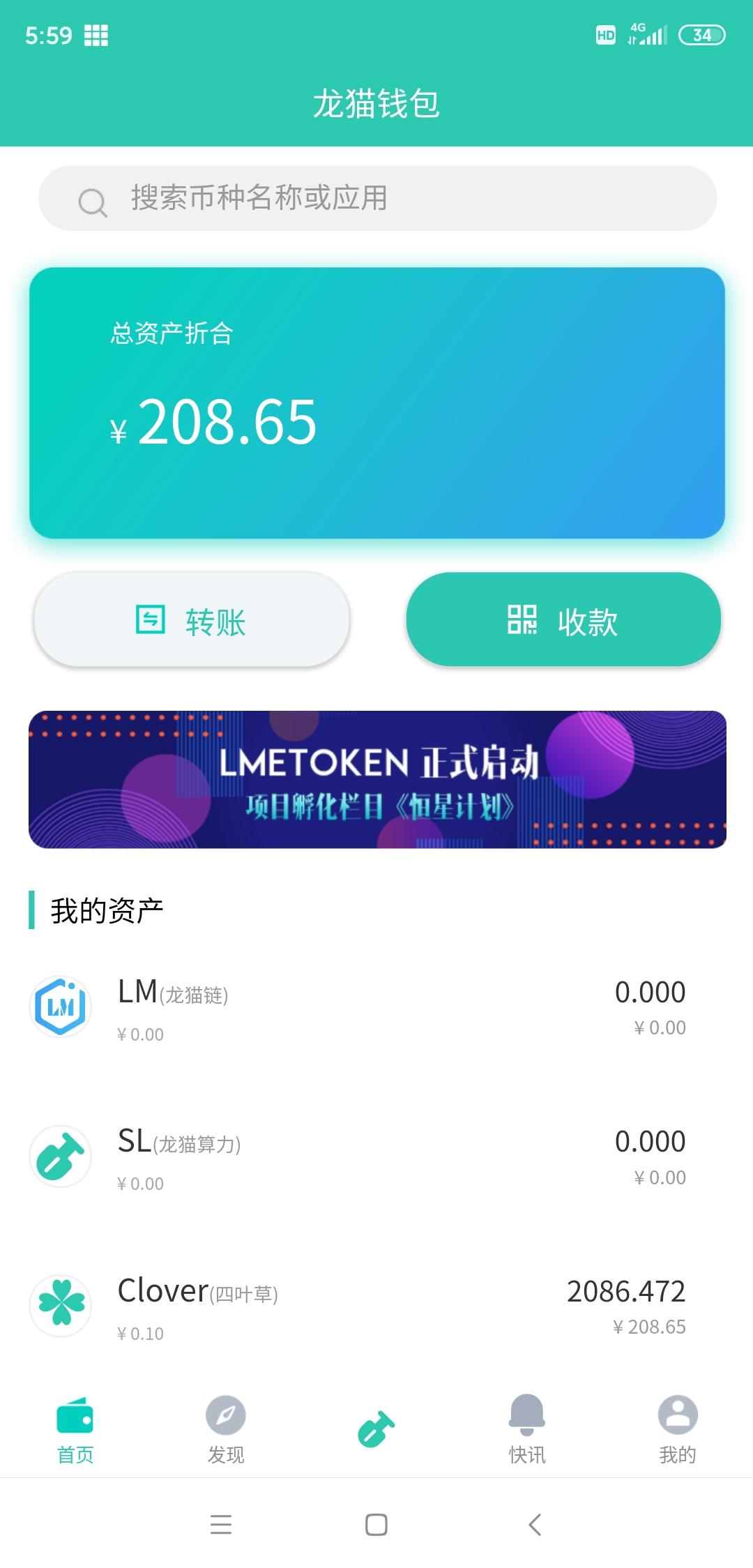Viewport: 753px width, 1568px height.
Task: Tap the Clover 四叶草 clover icon
Action: 61,1306
